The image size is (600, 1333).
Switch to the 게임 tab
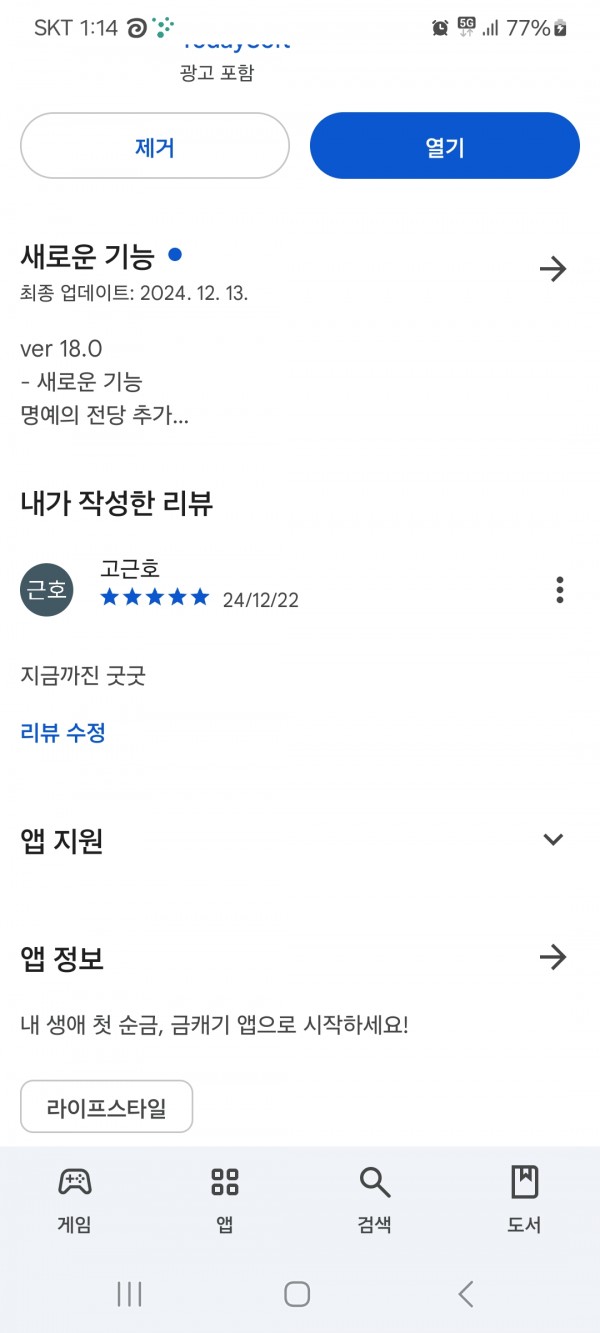pos(75,1199)
